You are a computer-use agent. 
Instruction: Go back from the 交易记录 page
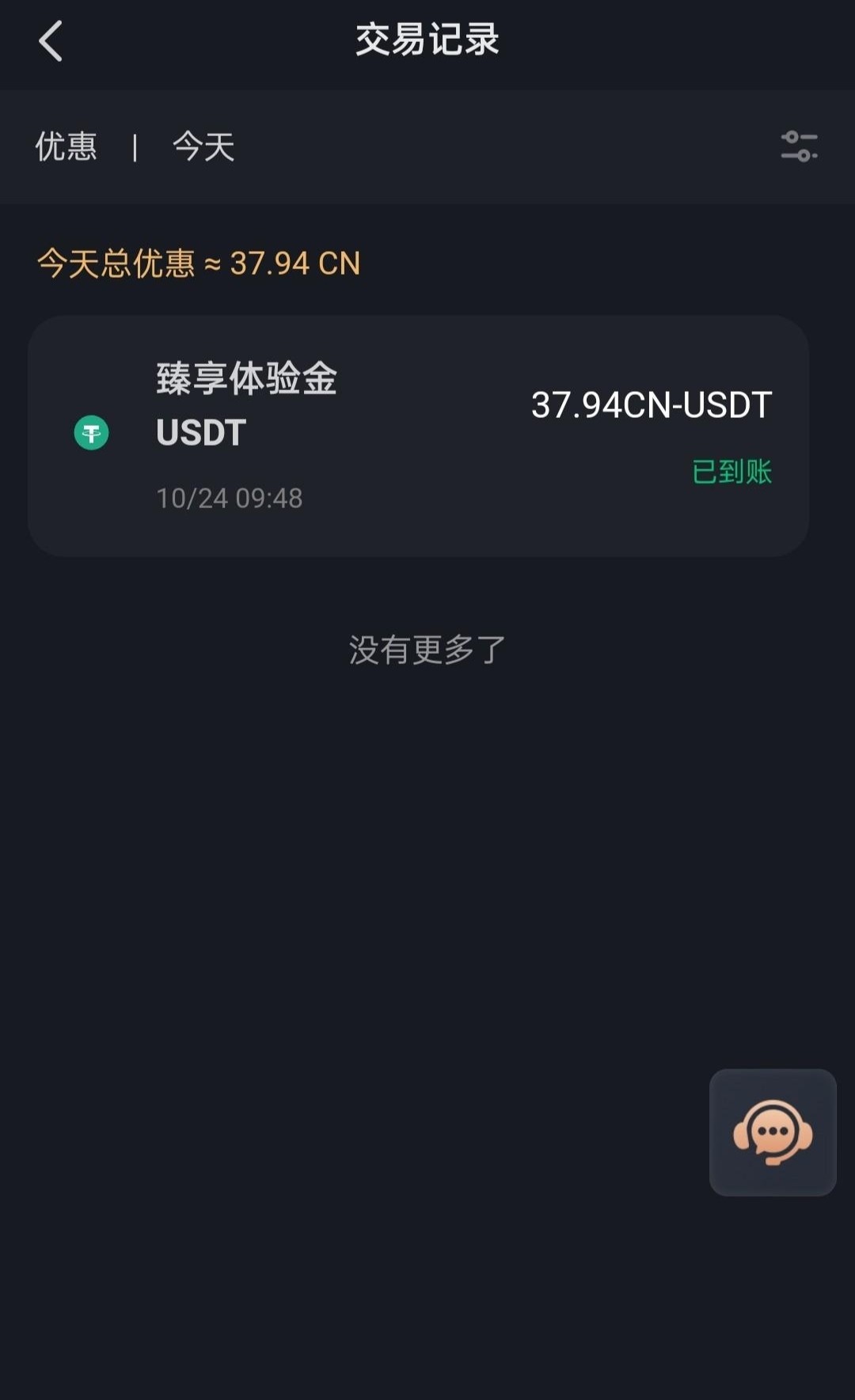(x=51, y=41)
